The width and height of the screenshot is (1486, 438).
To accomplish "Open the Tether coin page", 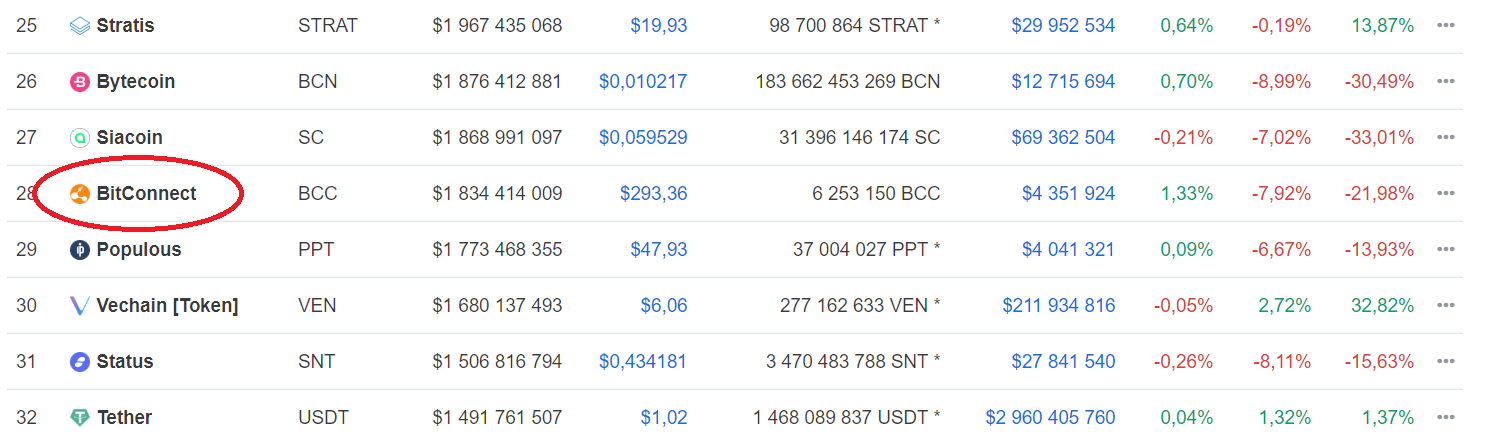I will click(x=124, y=417).
